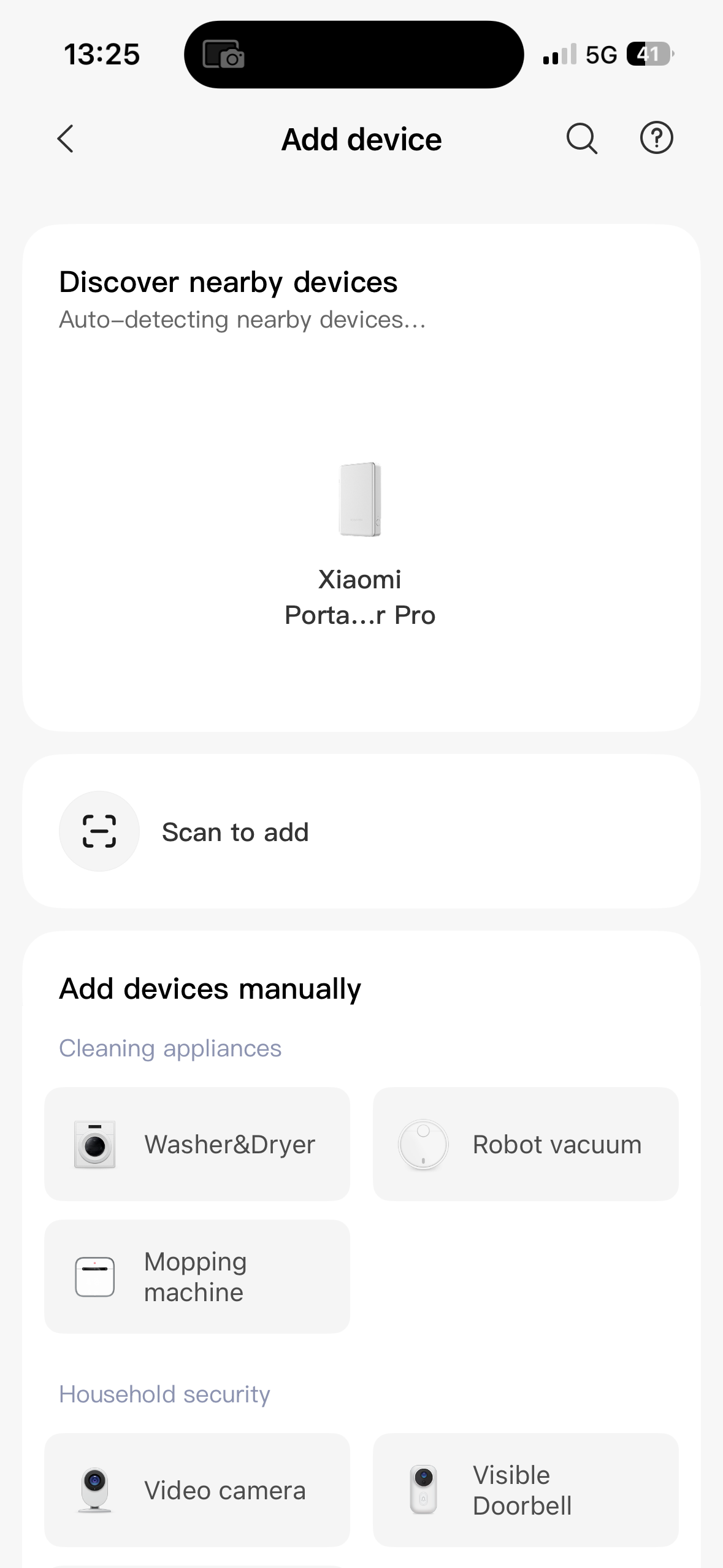Open Visible Doorbell category

526,1490
